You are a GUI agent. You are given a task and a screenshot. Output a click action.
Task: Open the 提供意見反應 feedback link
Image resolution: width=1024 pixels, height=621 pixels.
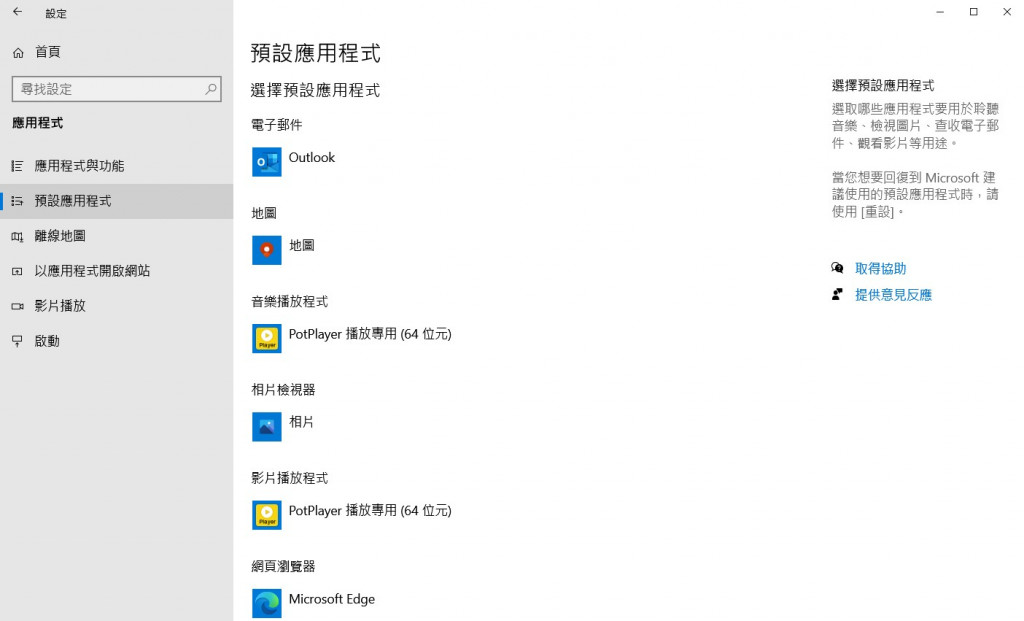893,295
